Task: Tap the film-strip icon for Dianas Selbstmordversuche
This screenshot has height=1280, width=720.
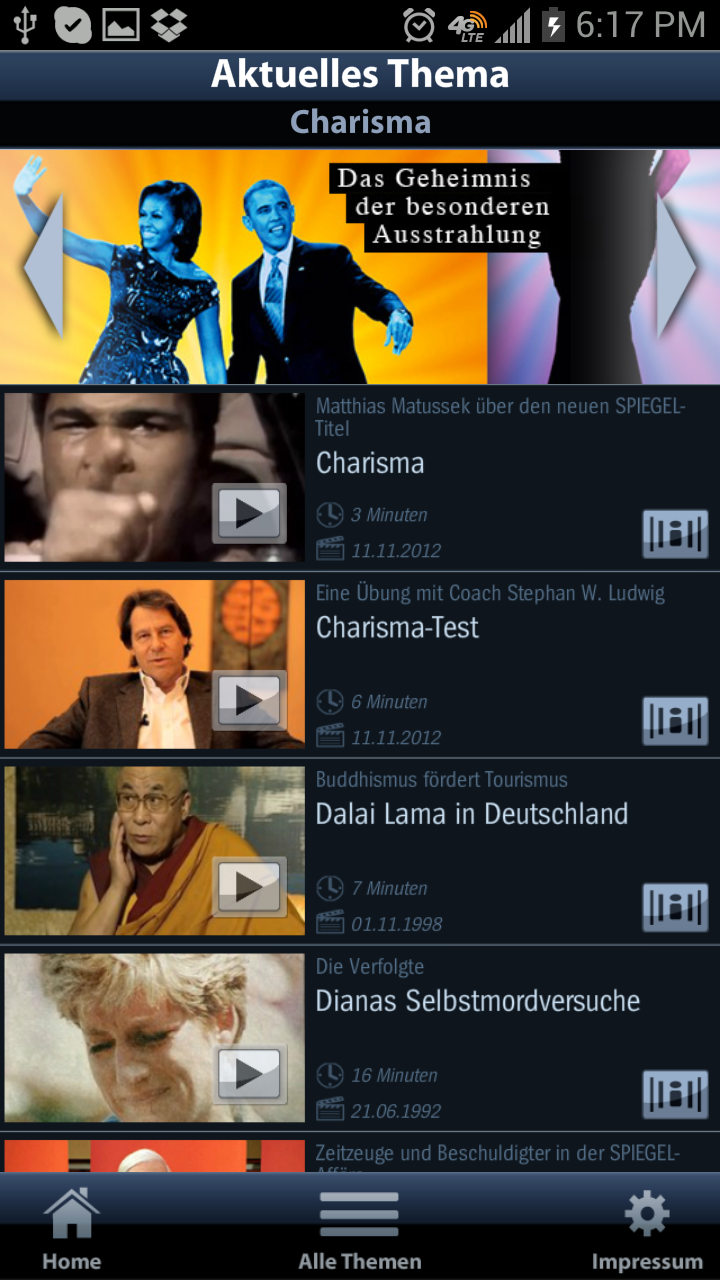Action: pyautogui.click(x=675, y=1094)
